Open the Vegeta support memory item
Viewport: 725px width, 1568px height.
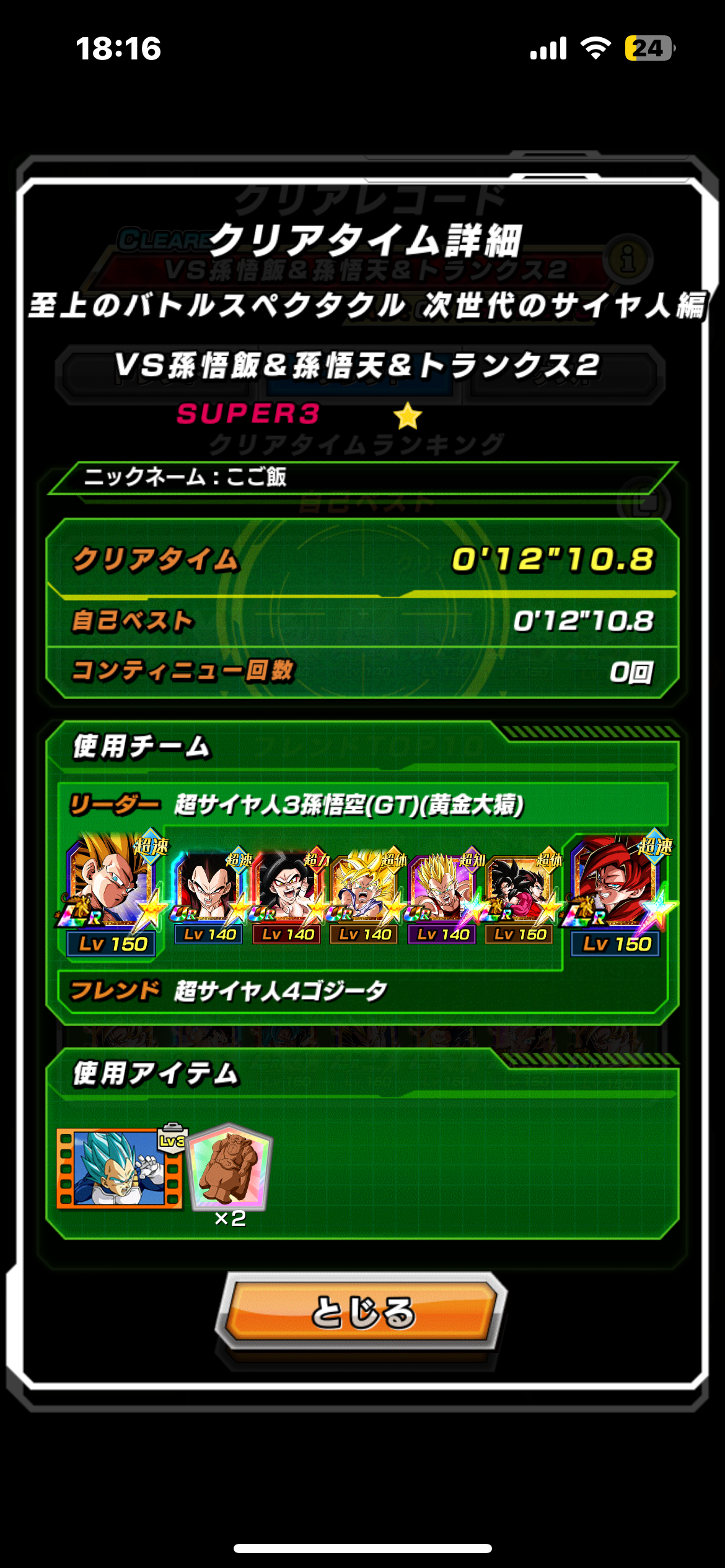click(120, 1167)
